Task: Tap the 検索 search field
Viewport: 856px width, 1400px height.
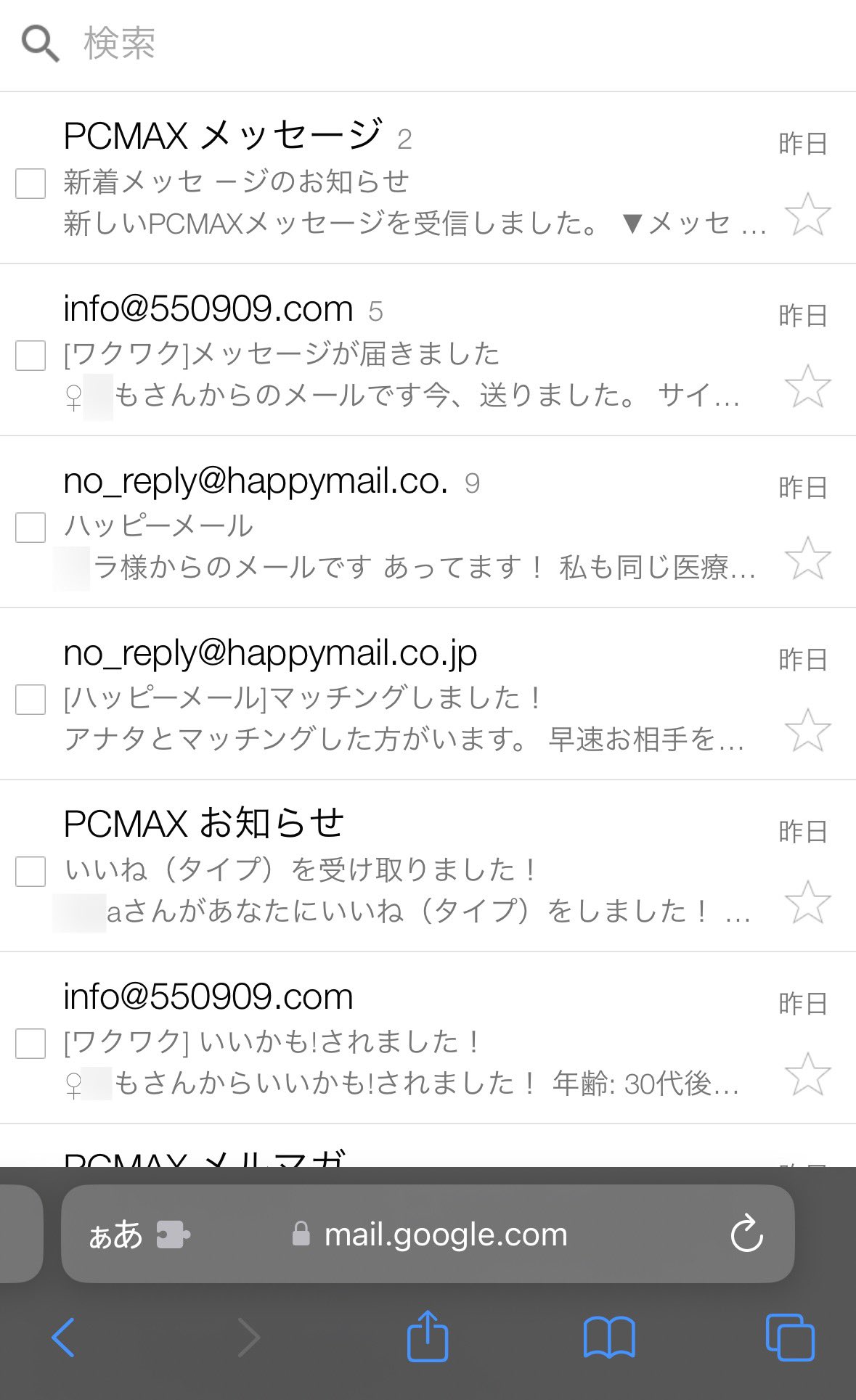Action: [x=436, y=44]
